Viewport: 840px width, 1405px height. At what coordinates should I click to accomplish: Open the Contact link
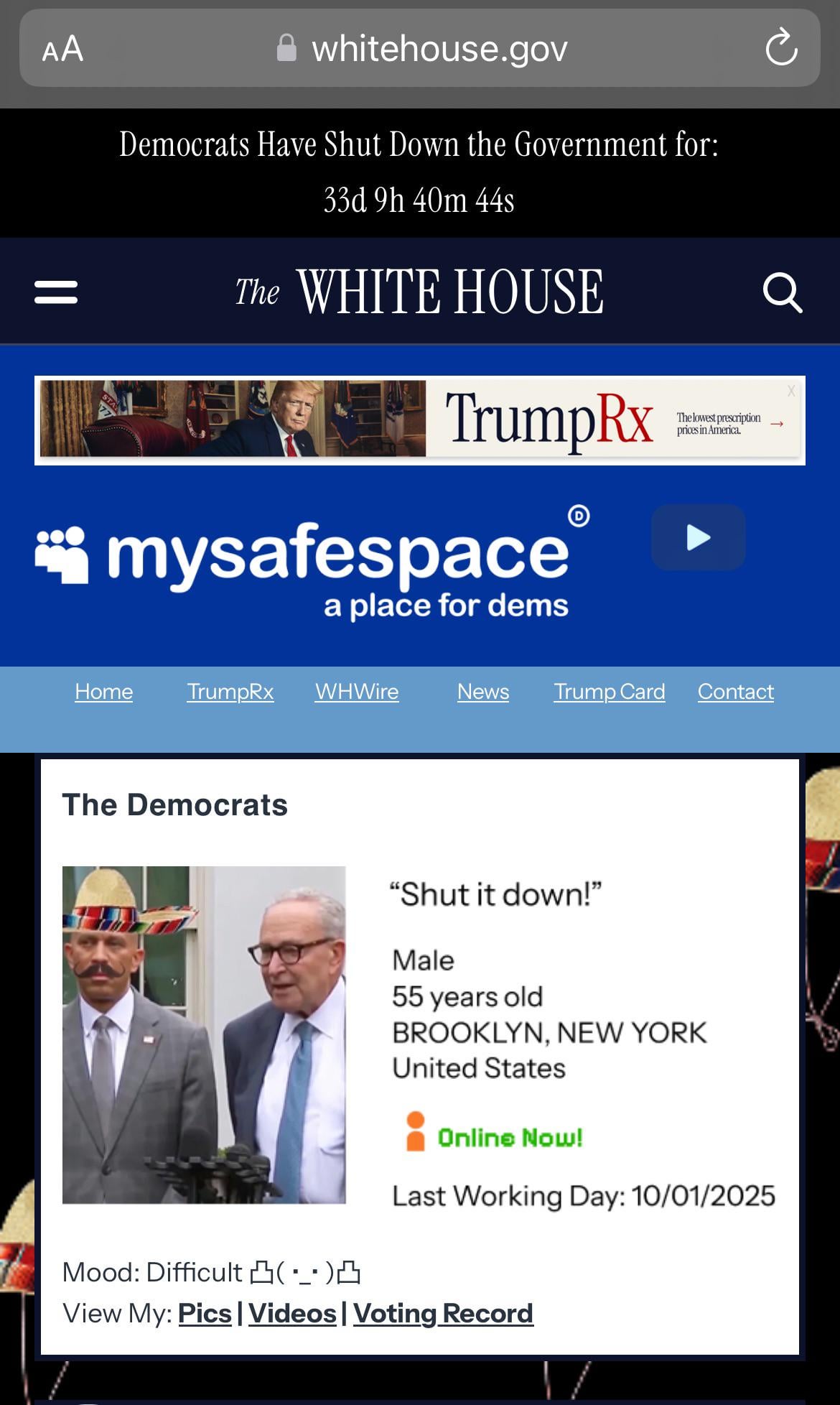pos(736,691)
